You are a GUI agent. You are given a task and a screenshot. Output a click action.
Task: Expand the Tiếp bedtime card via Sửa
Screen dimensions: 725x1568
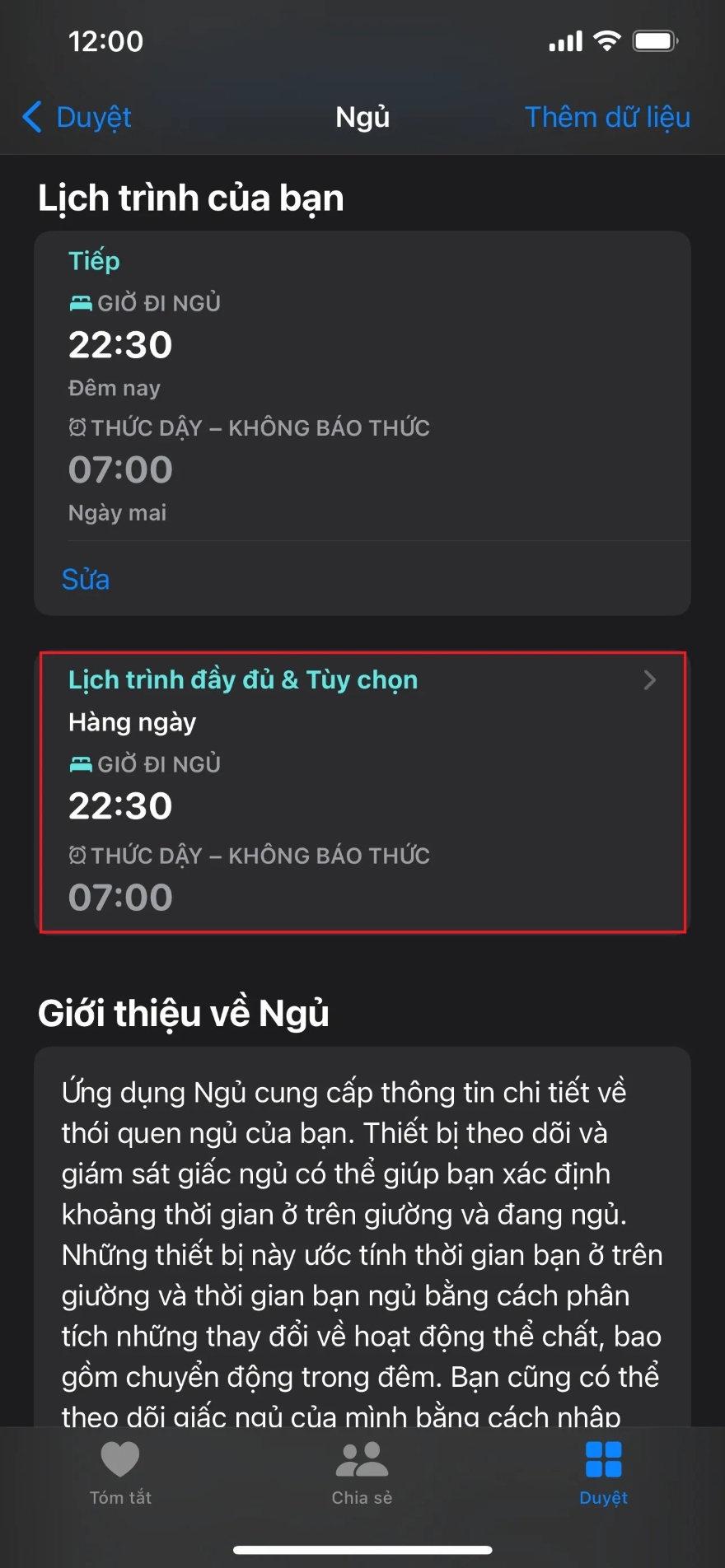pos(86,579)
